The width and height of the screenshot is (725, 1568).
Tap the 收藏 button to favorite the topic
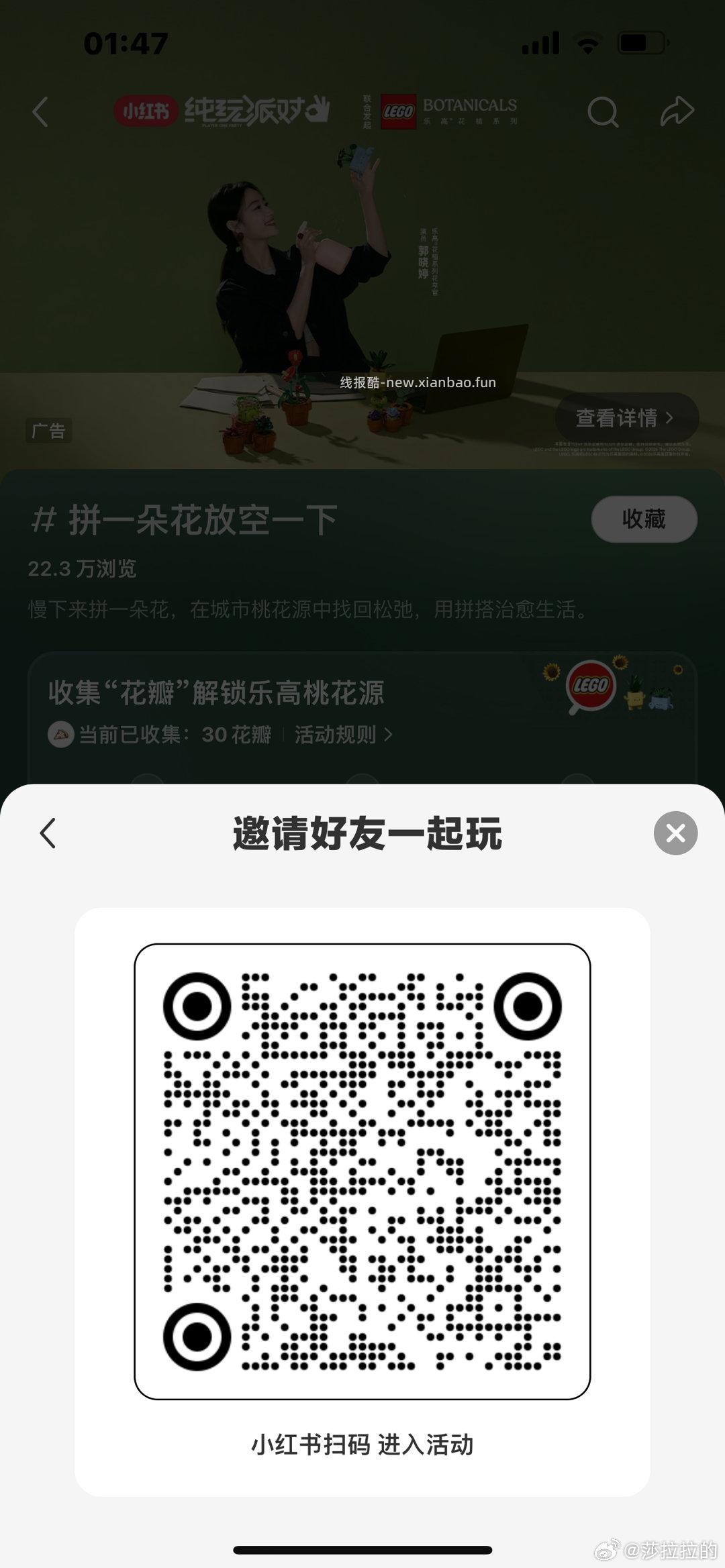(643, 519)
